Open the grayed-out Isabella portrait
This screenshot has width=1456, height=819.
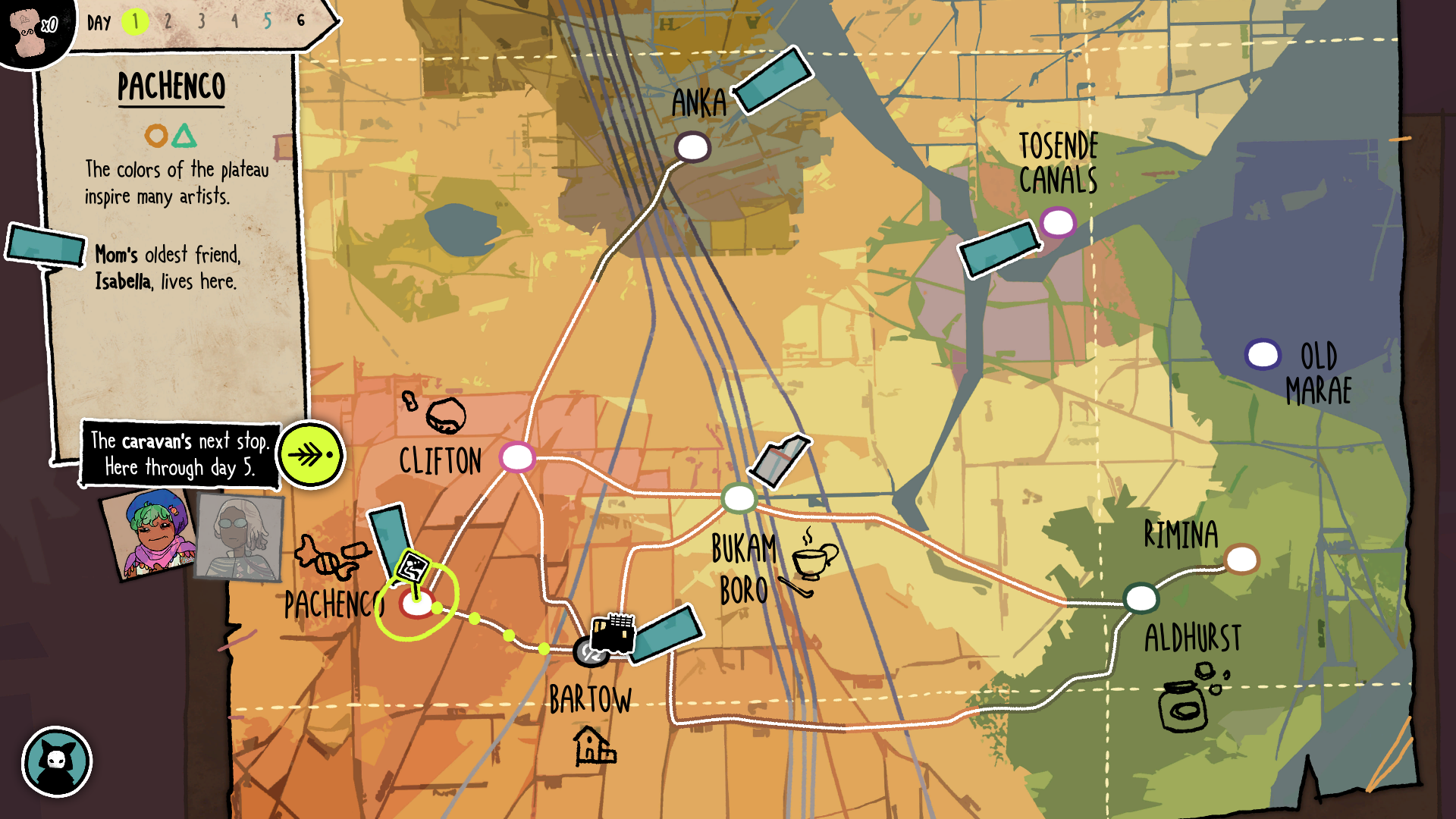tap(239, 536)
